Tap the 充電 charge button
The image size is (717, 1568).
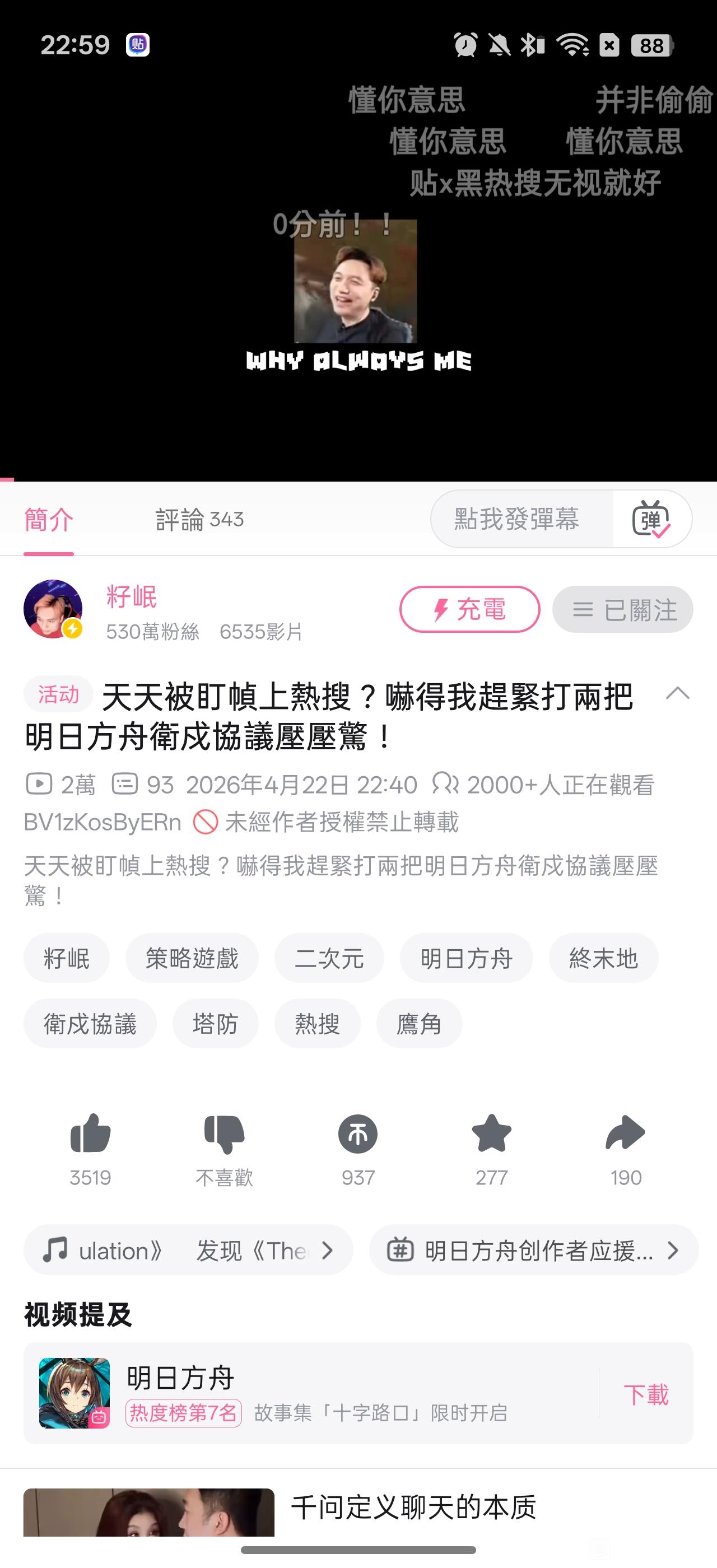469,609
